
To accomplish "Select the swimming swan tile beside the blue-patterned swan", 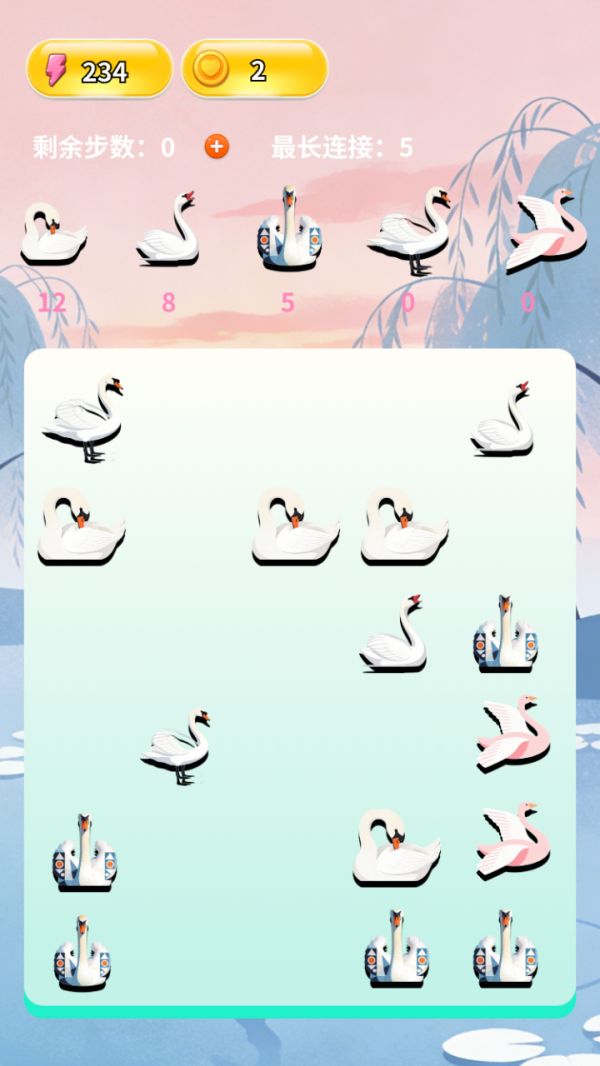I will [x=393, y=634].
